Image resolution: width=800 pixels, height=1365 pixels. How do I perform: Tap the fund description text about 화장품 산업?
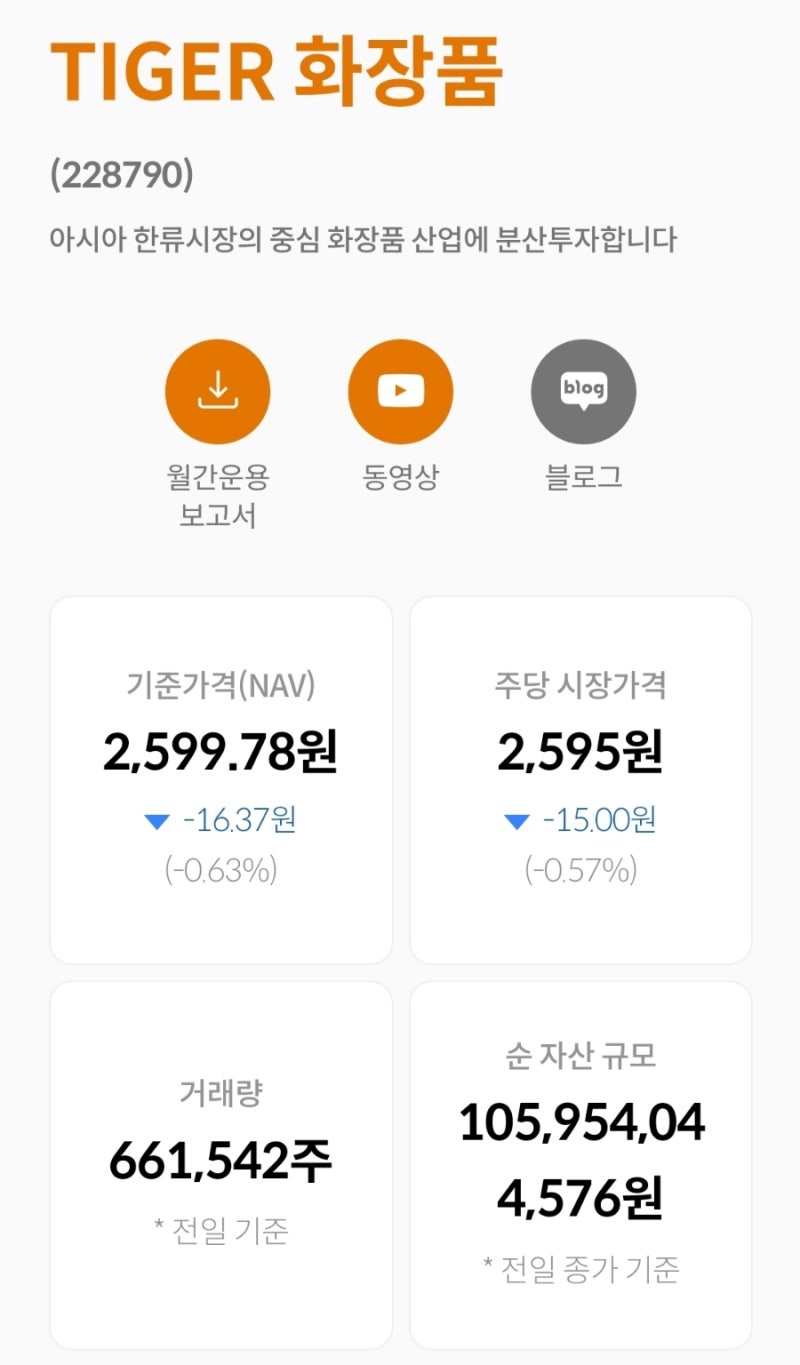click(365, 238)
